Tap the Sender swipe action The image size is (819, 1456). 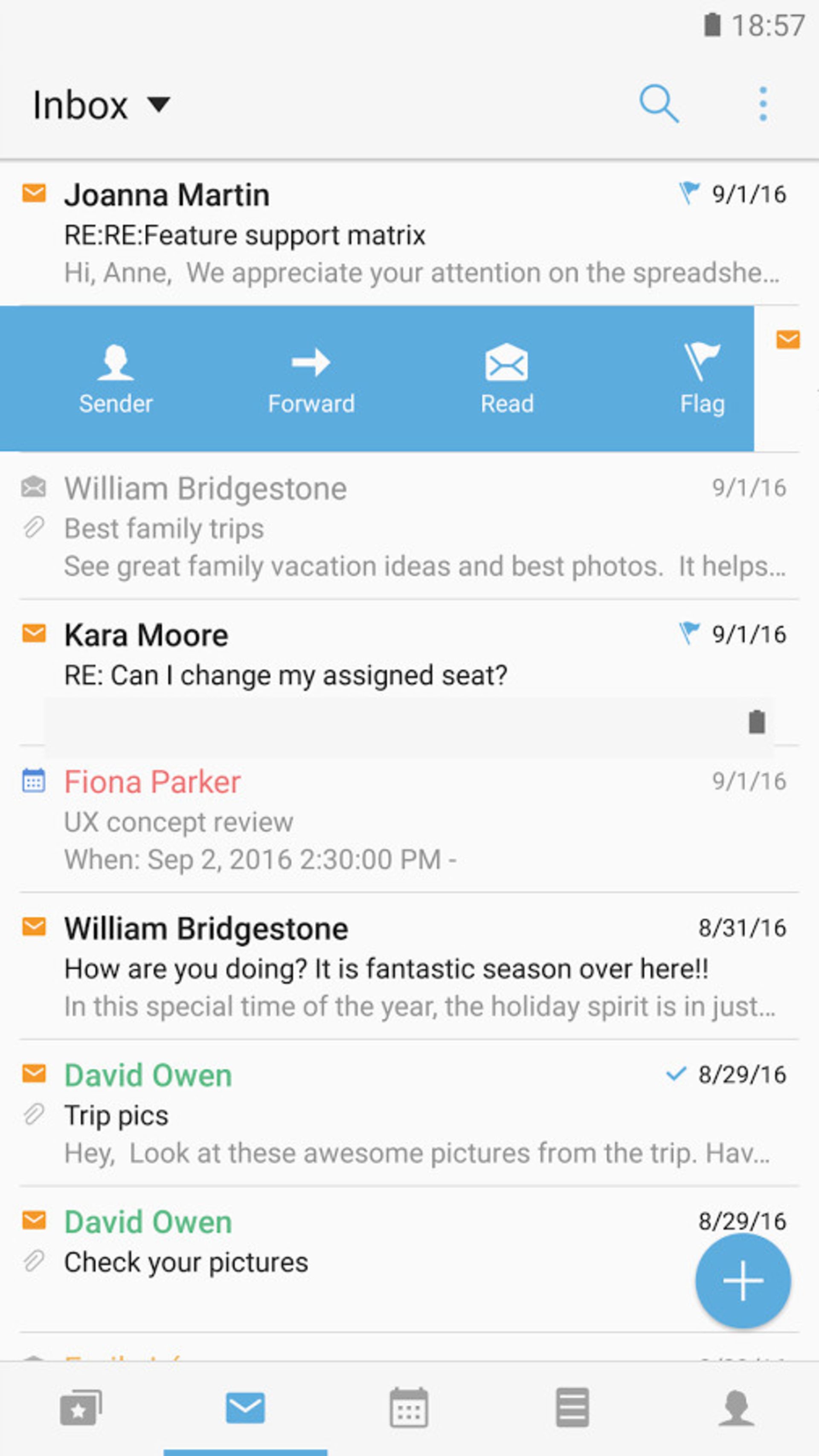pyautogui.click(x=116, y=379)
